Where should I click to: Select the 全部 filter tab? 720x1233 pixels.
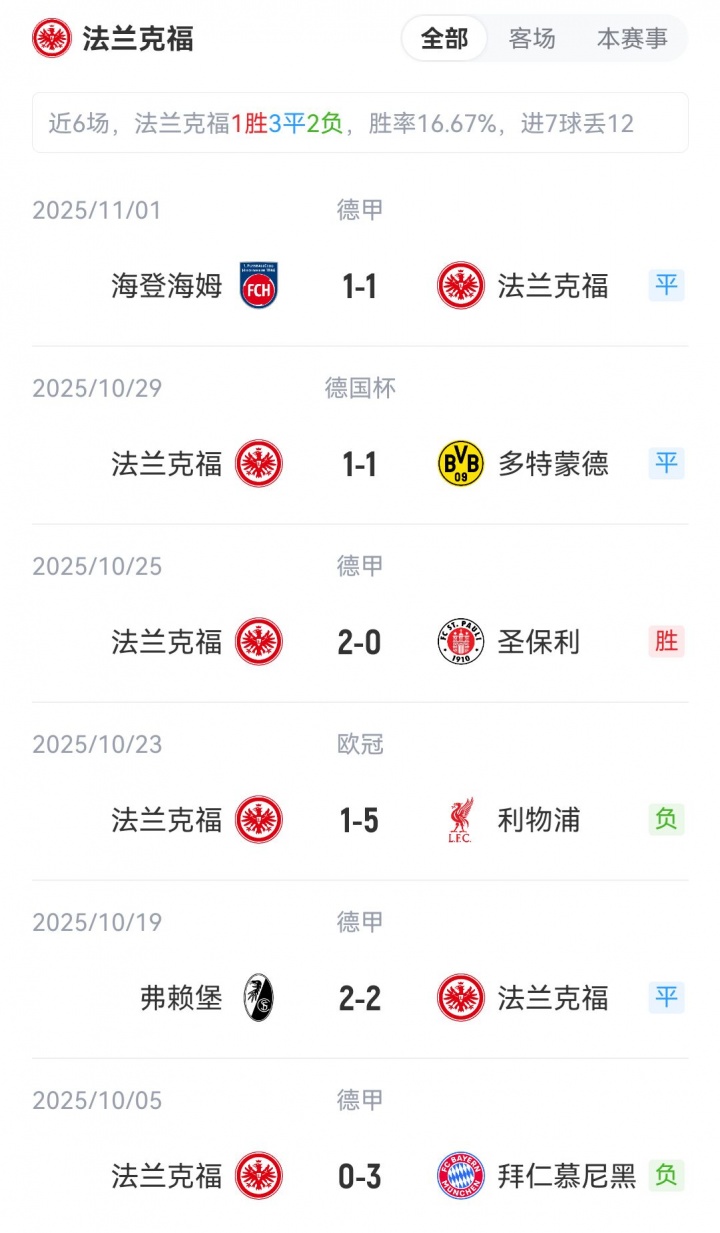tap(444, 39)
